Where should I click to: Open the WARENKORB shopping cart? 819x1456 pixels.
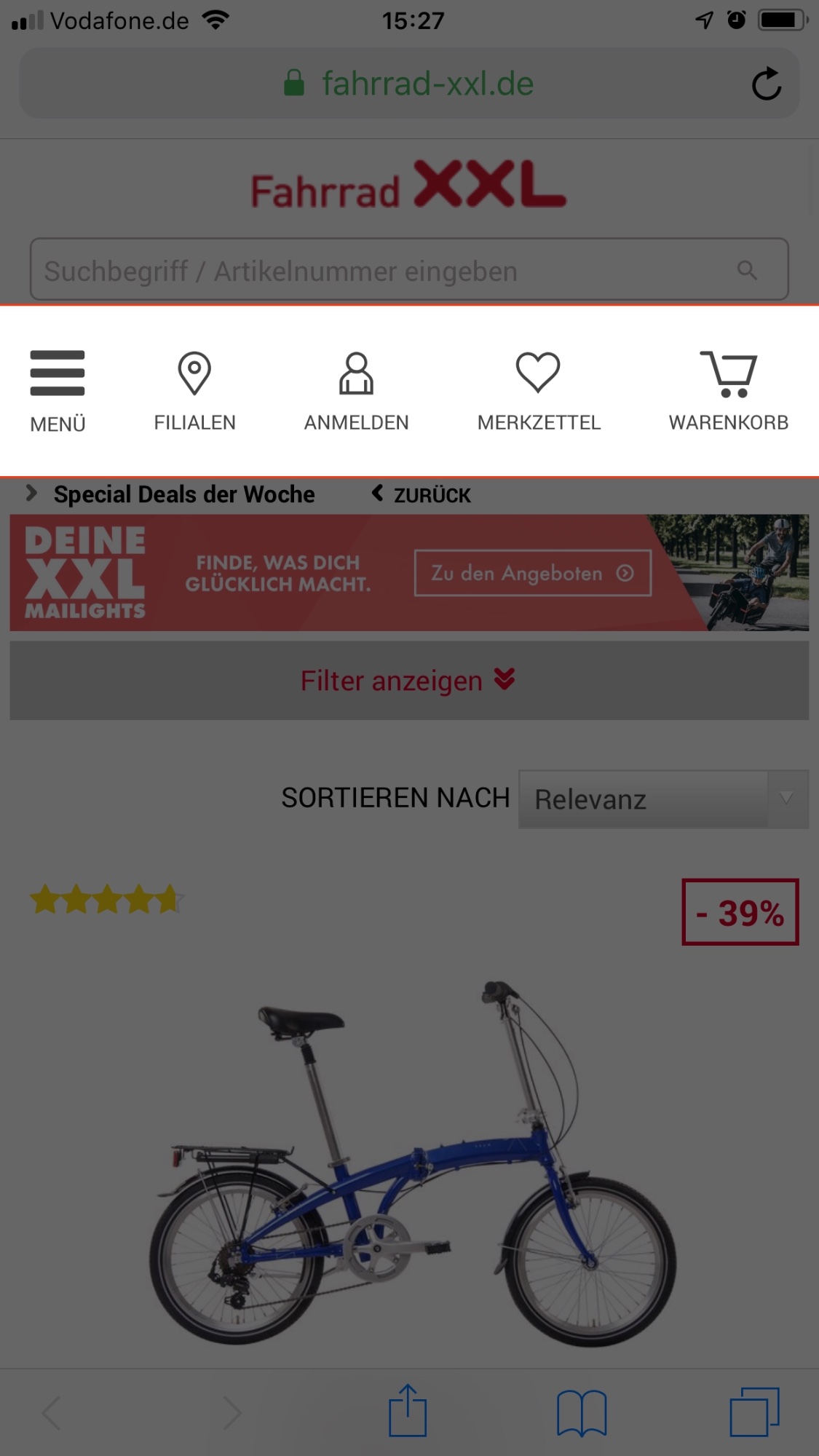[728, 390]
